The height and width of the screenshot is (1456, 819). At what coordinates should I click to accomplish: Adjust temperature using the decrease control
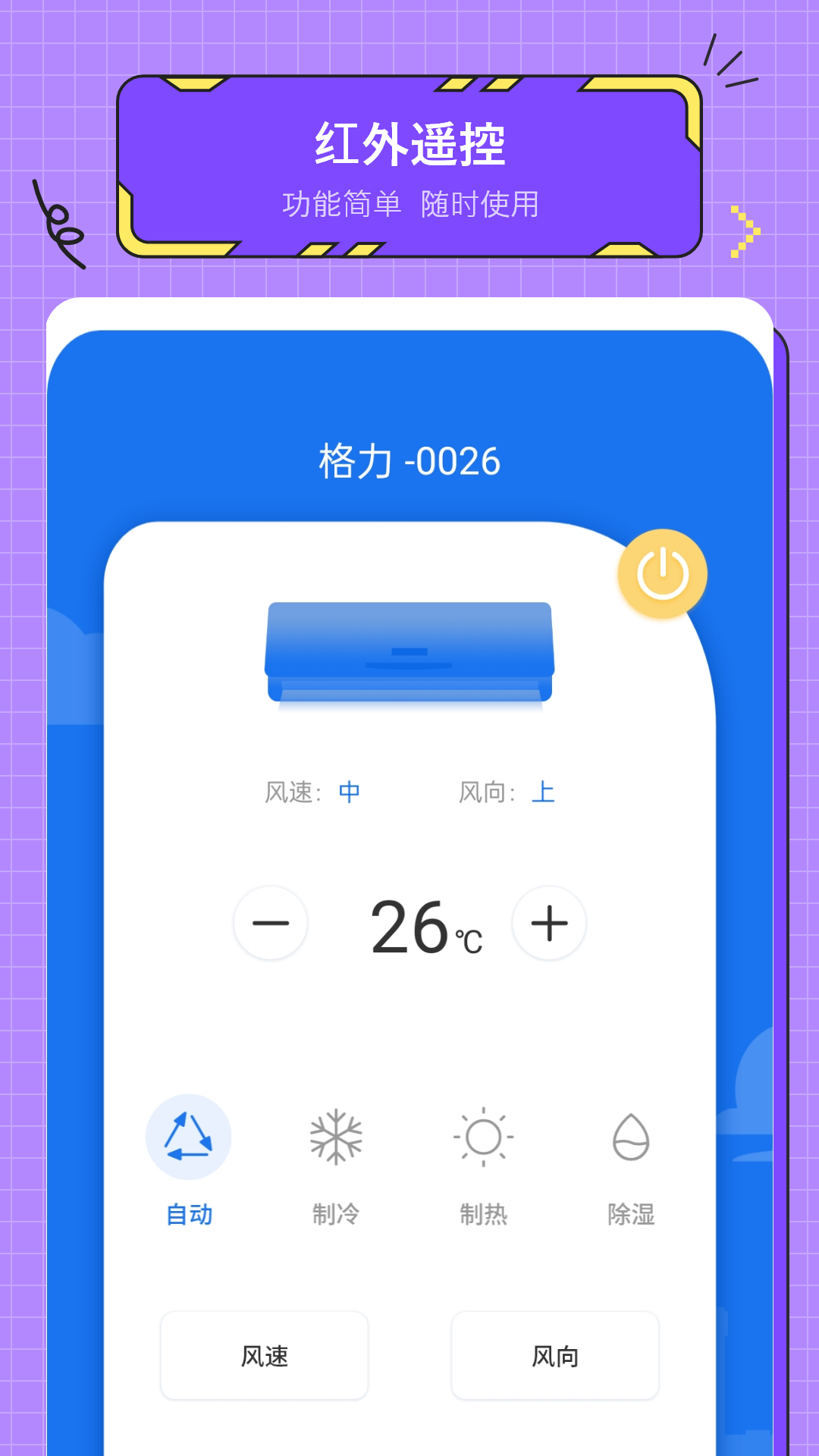point(271,924)
